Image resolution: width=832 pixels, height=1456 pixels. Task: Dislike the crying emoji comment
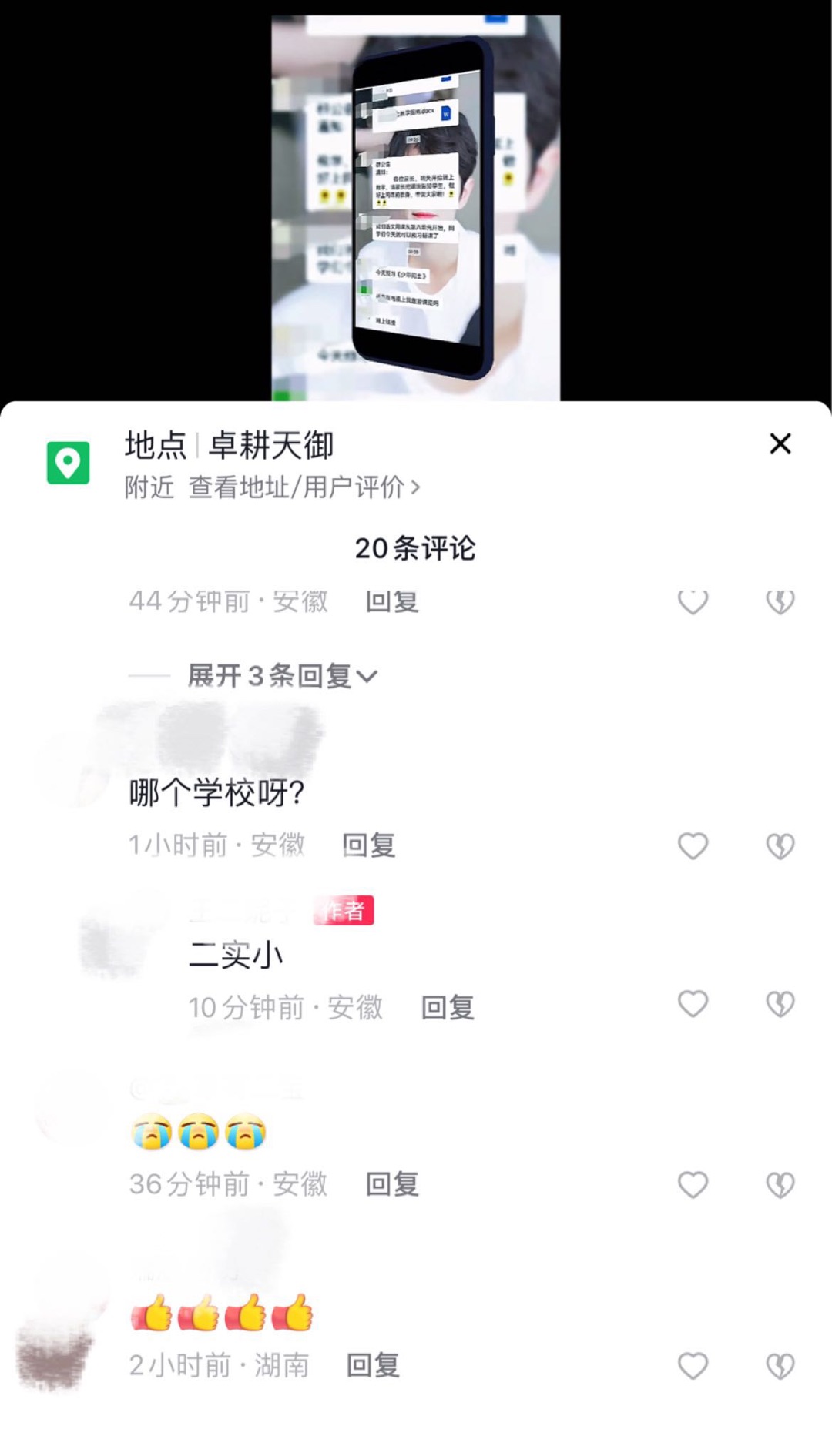pos(780,1184)
